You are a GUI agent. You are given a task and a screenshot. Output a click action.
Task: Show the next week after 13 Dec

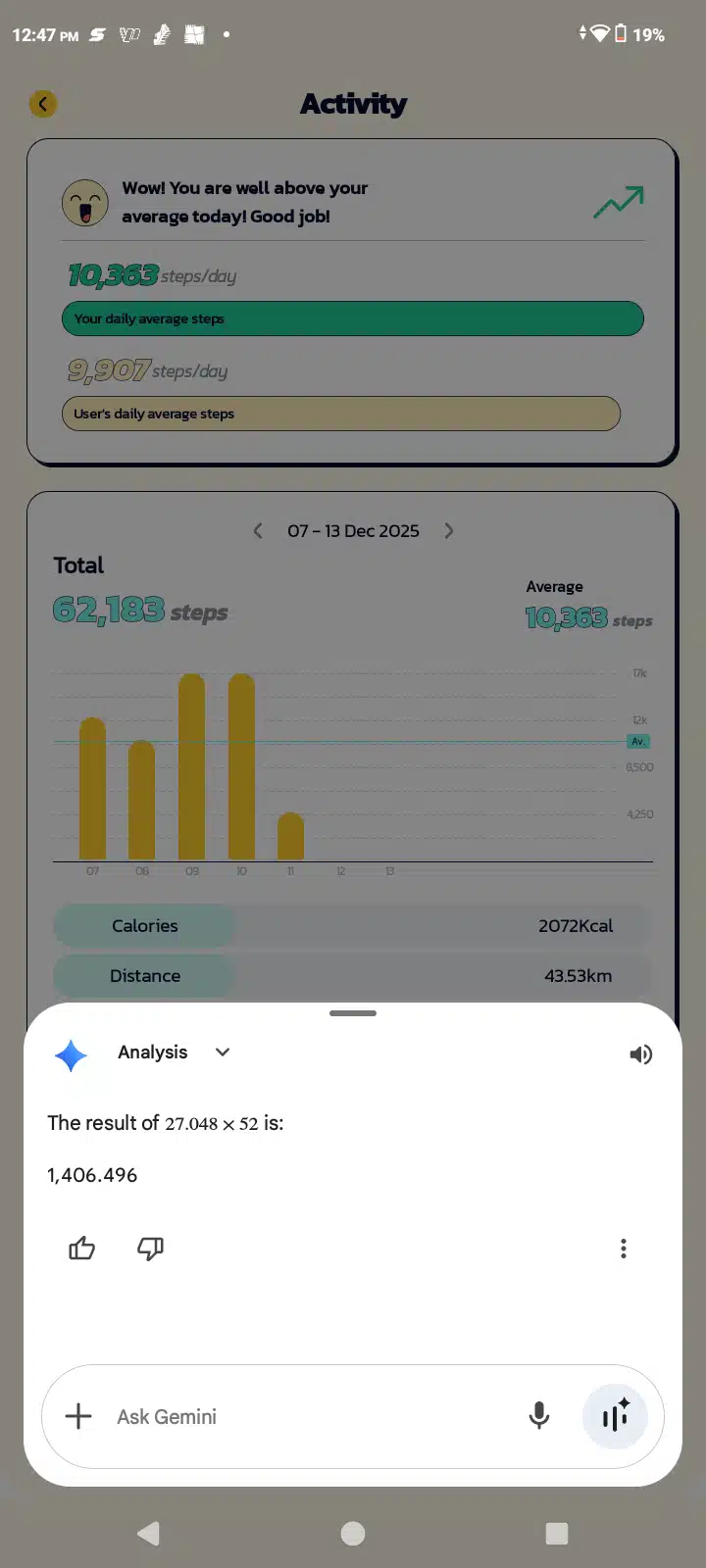tap(448, 531)
